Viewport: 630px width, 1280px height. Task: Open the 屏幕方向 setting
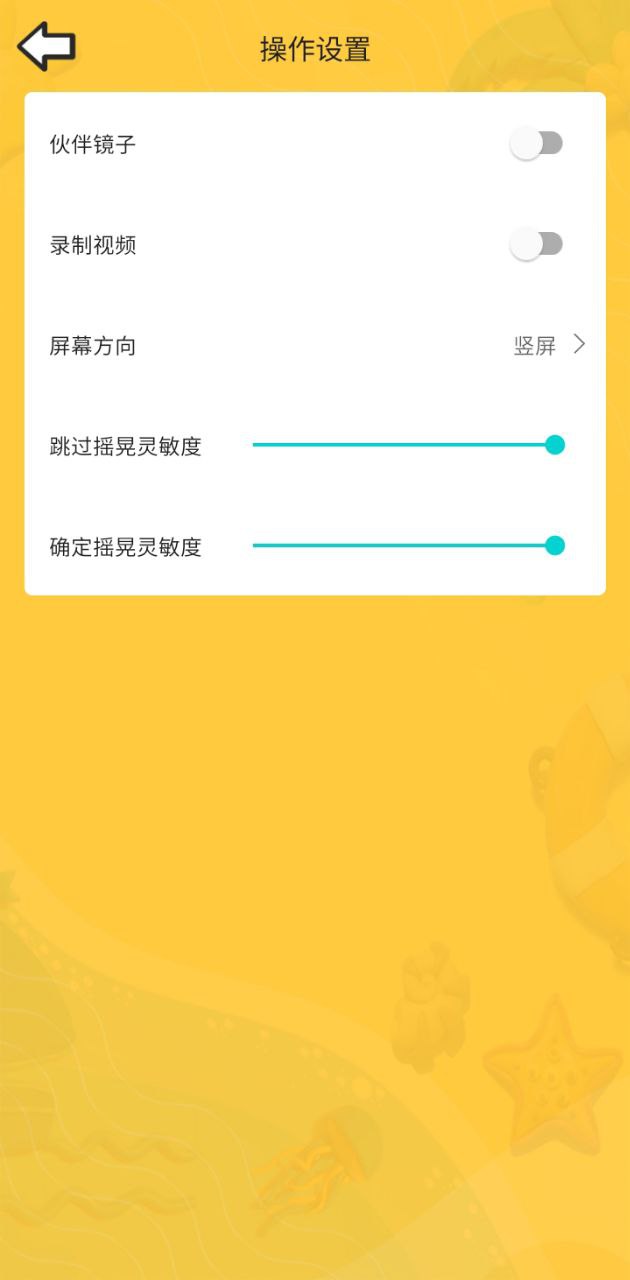[548, 346]
